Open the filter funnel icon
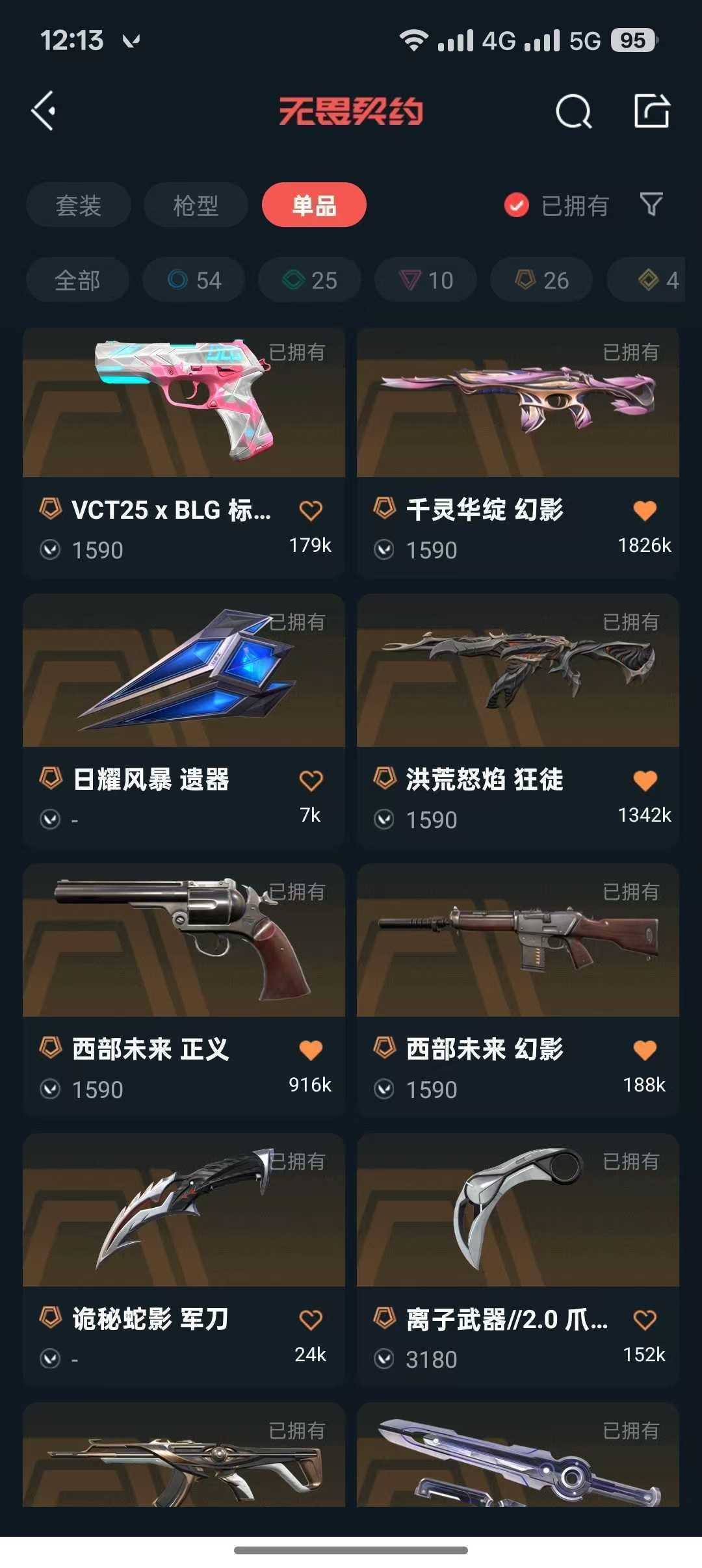The height and width of the screenshot is (1568, 702). coord(651,205)
